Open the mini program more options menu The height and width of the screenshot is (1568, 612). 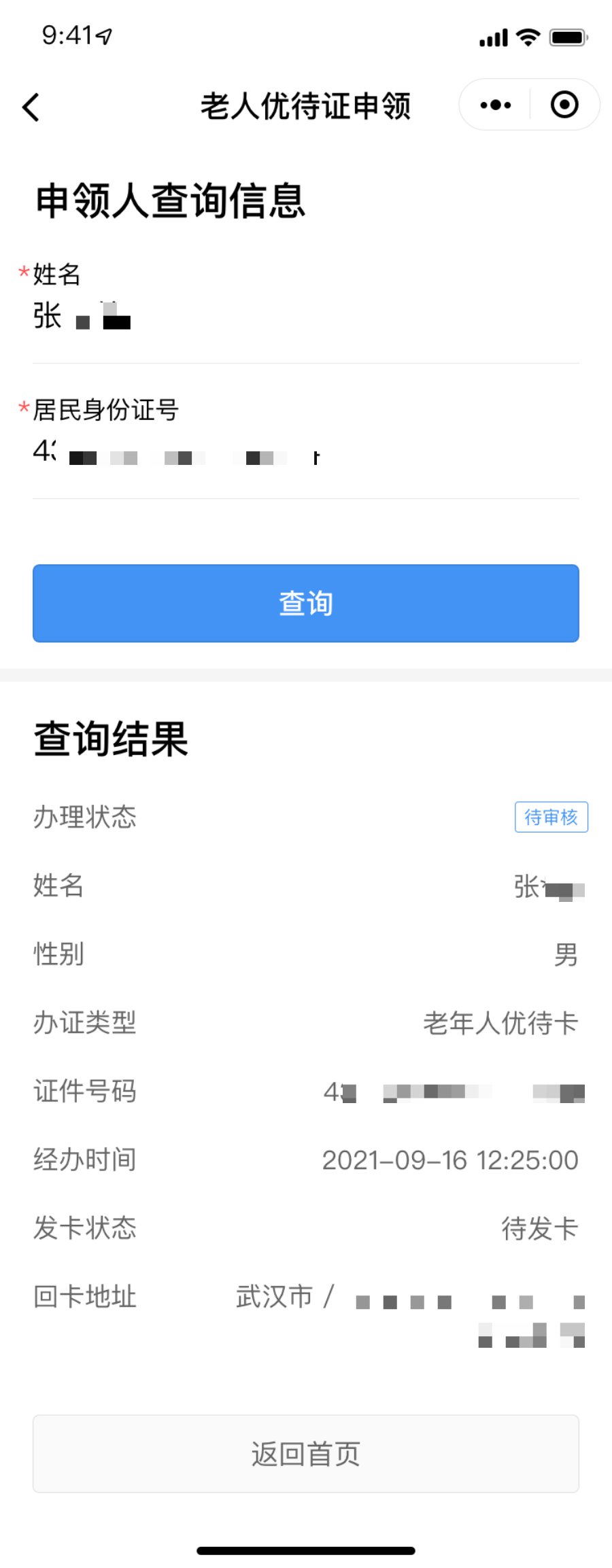(496, 105)
